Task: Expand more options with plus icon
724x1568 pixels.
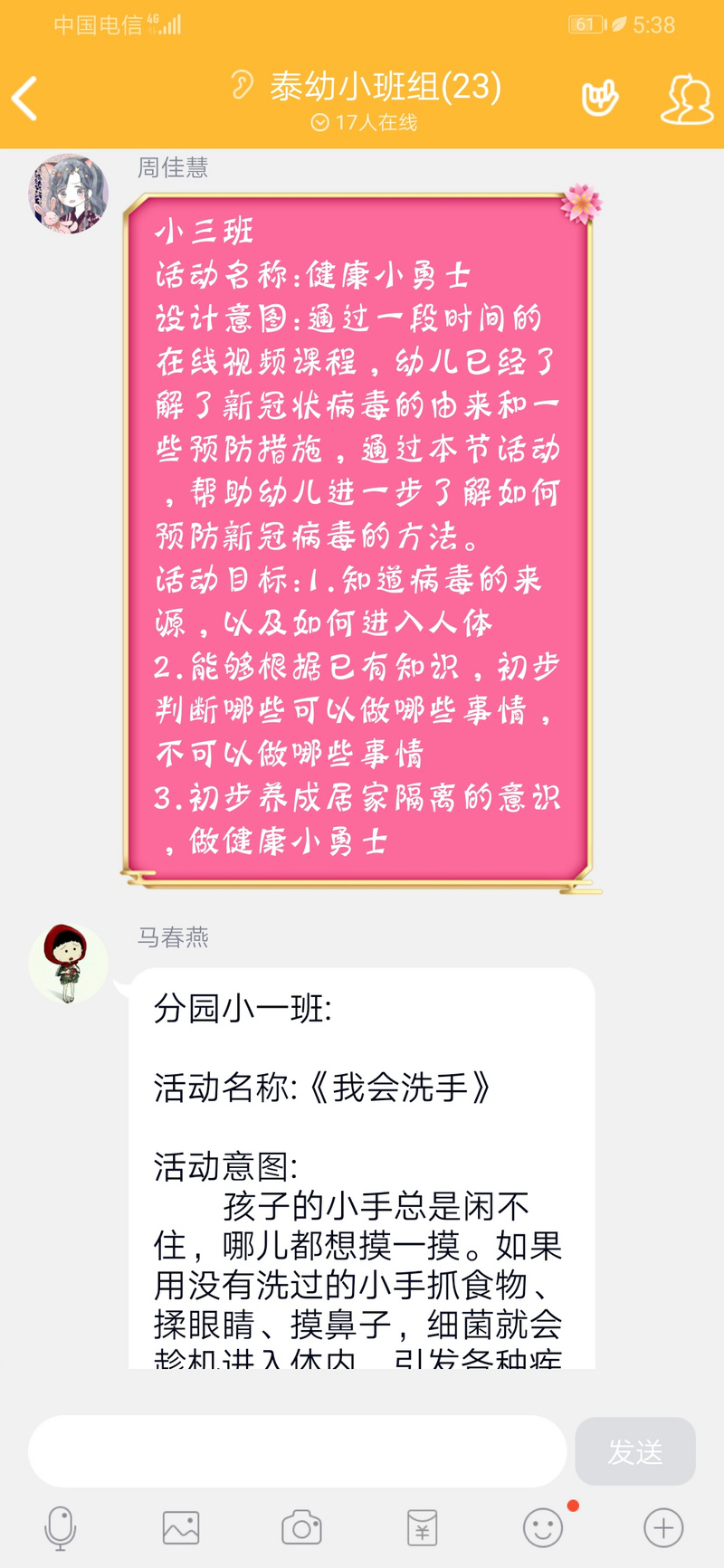Action: tap(663, 1528)
